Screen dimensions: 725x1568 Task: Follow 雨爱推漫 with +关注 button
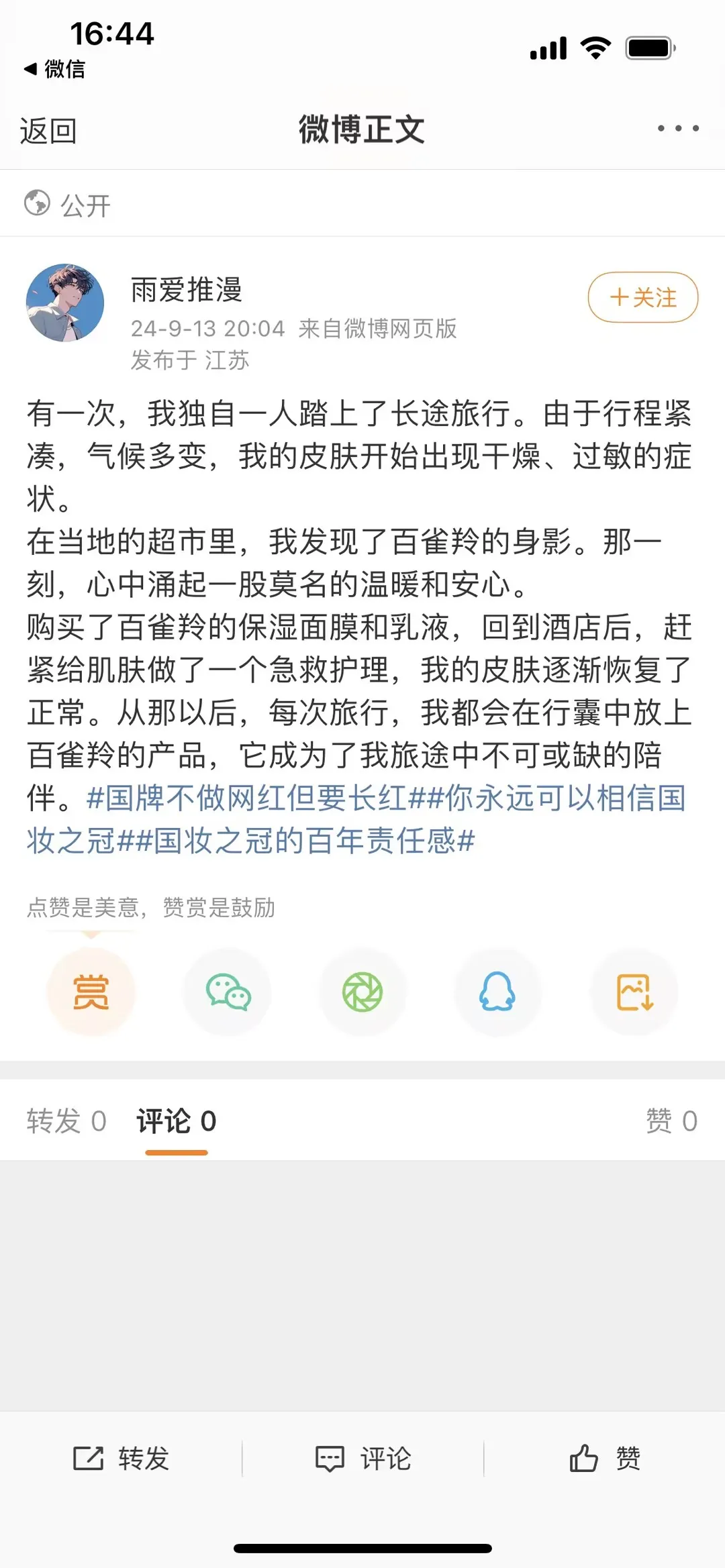tap(642, 297)
